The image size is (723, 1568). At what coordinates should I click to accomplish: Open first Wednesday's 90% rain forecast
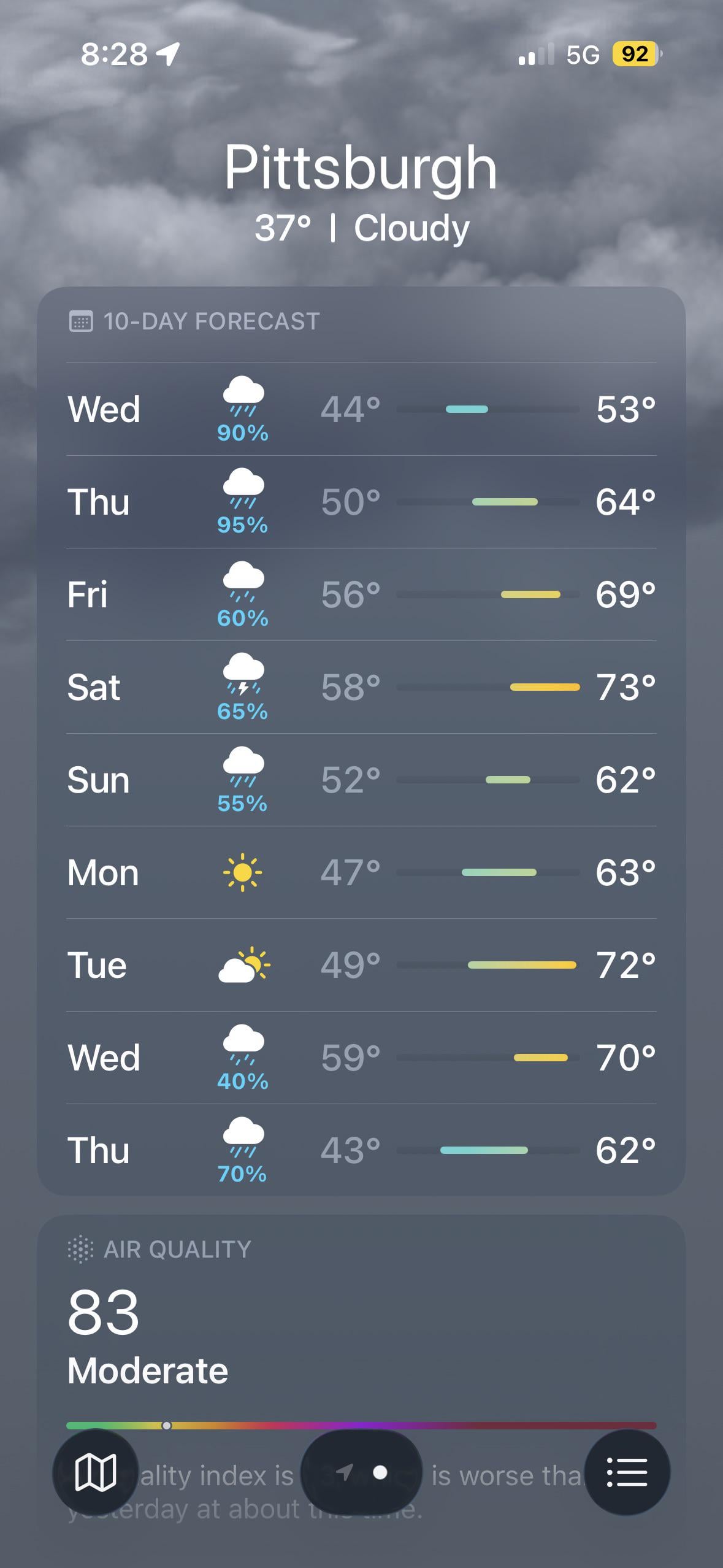361,409
